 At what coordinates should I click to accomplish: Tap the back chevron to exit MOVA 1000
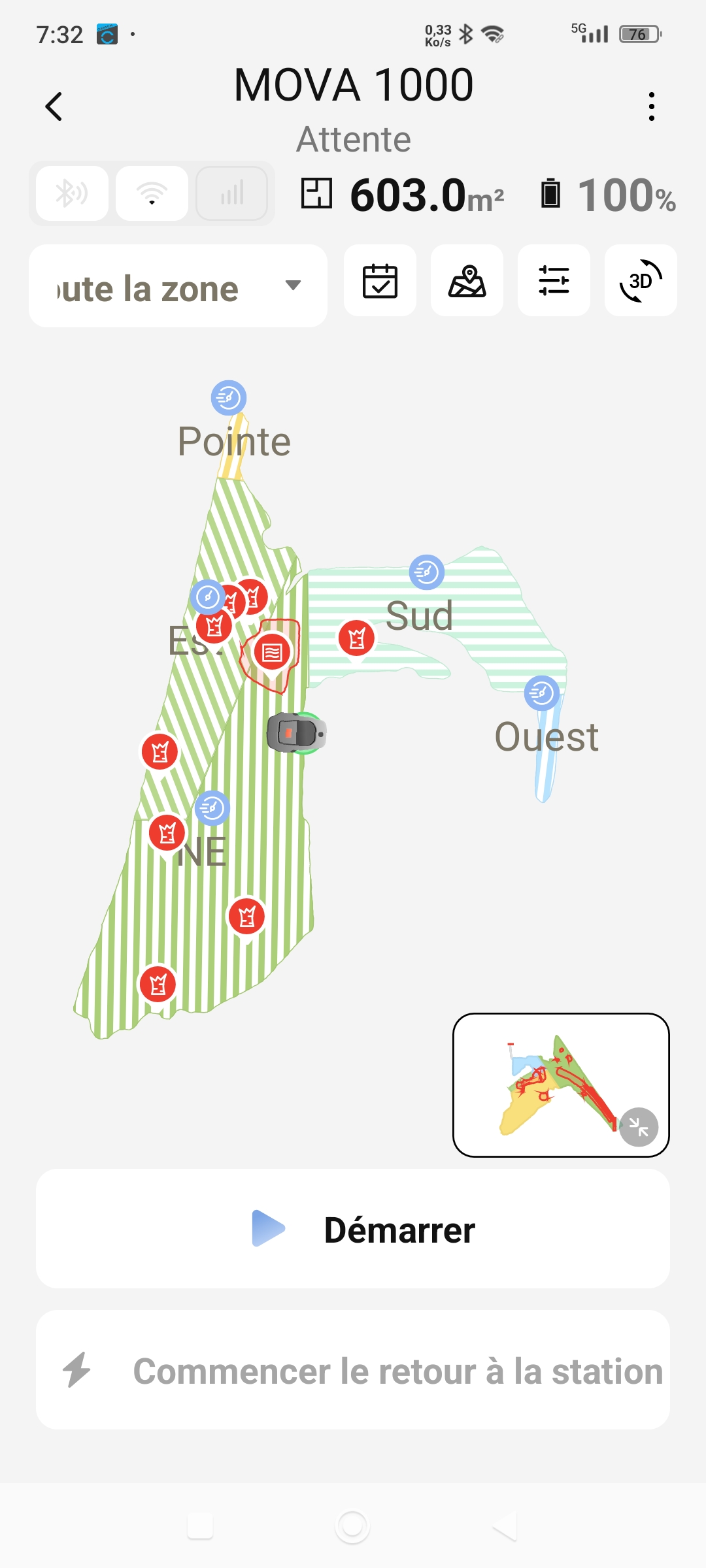tap(55, 106)
